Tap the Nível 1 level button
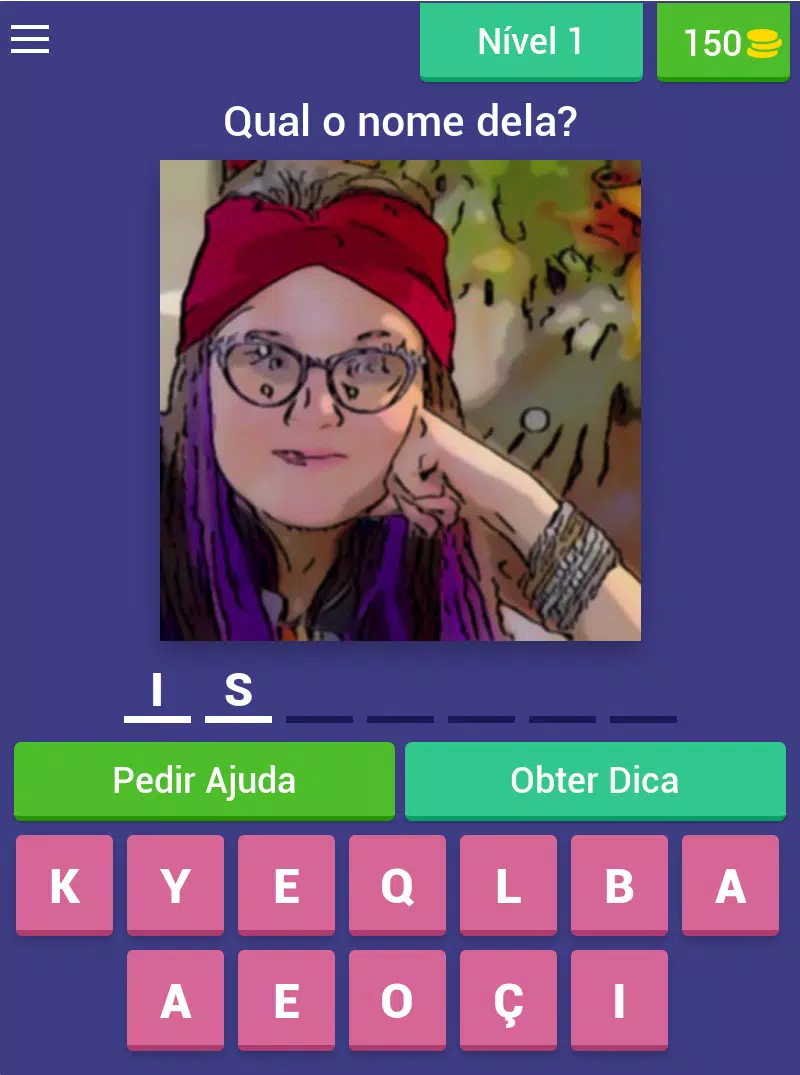 [530, 42]
